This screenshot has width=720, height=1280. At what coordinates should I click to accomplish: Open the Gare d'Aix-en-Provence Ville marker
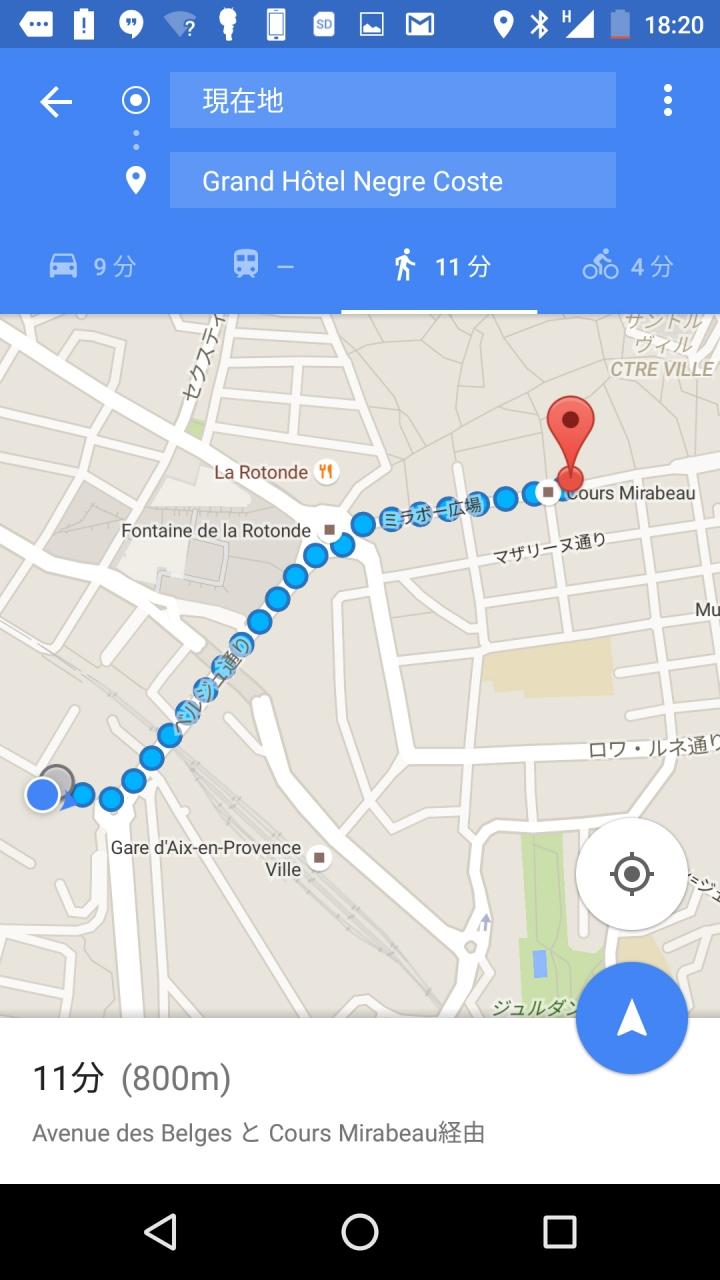tap(319, 857)
